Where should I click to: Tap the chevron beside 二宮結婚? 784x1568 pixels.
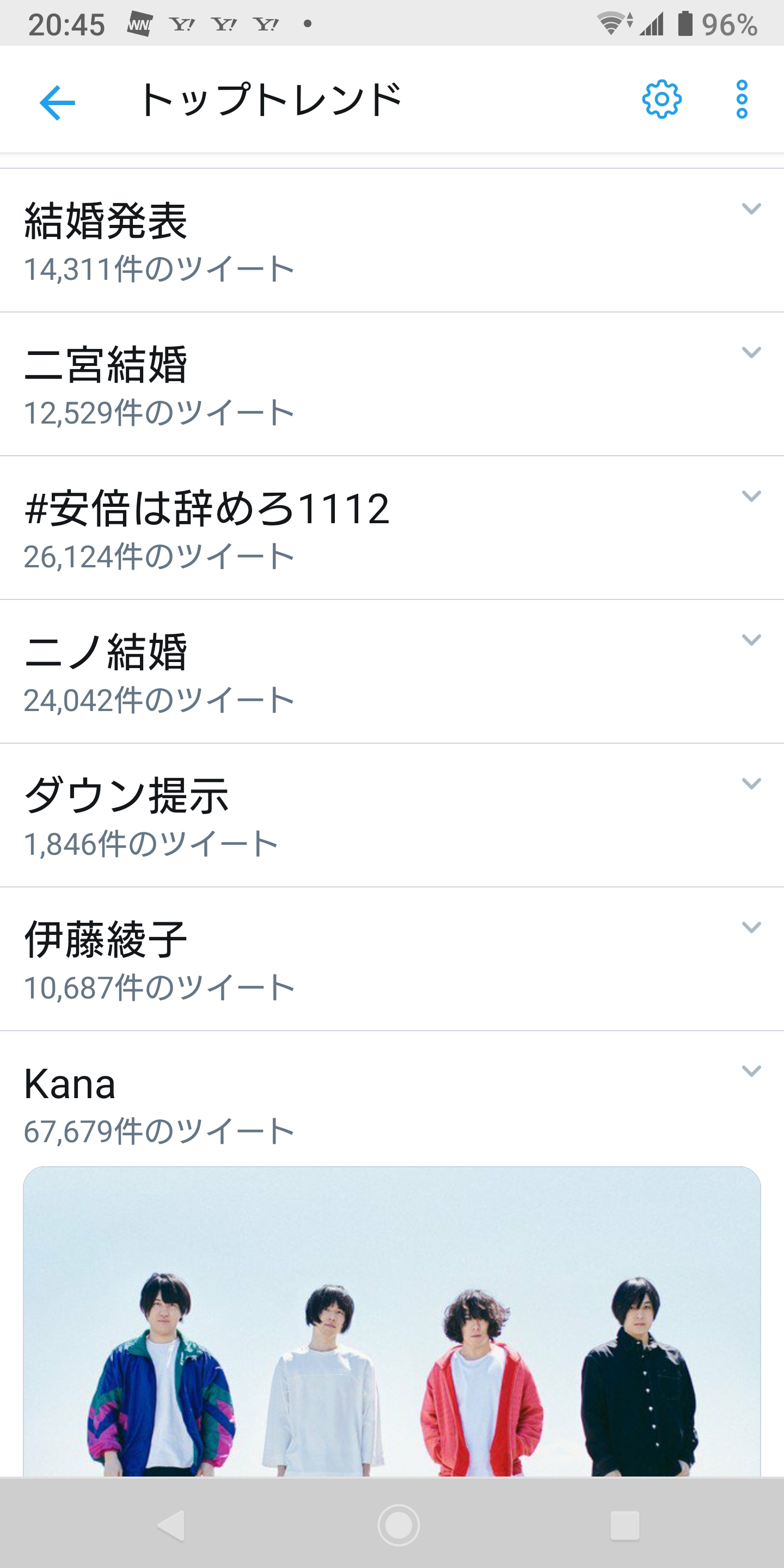pos(751,352)
